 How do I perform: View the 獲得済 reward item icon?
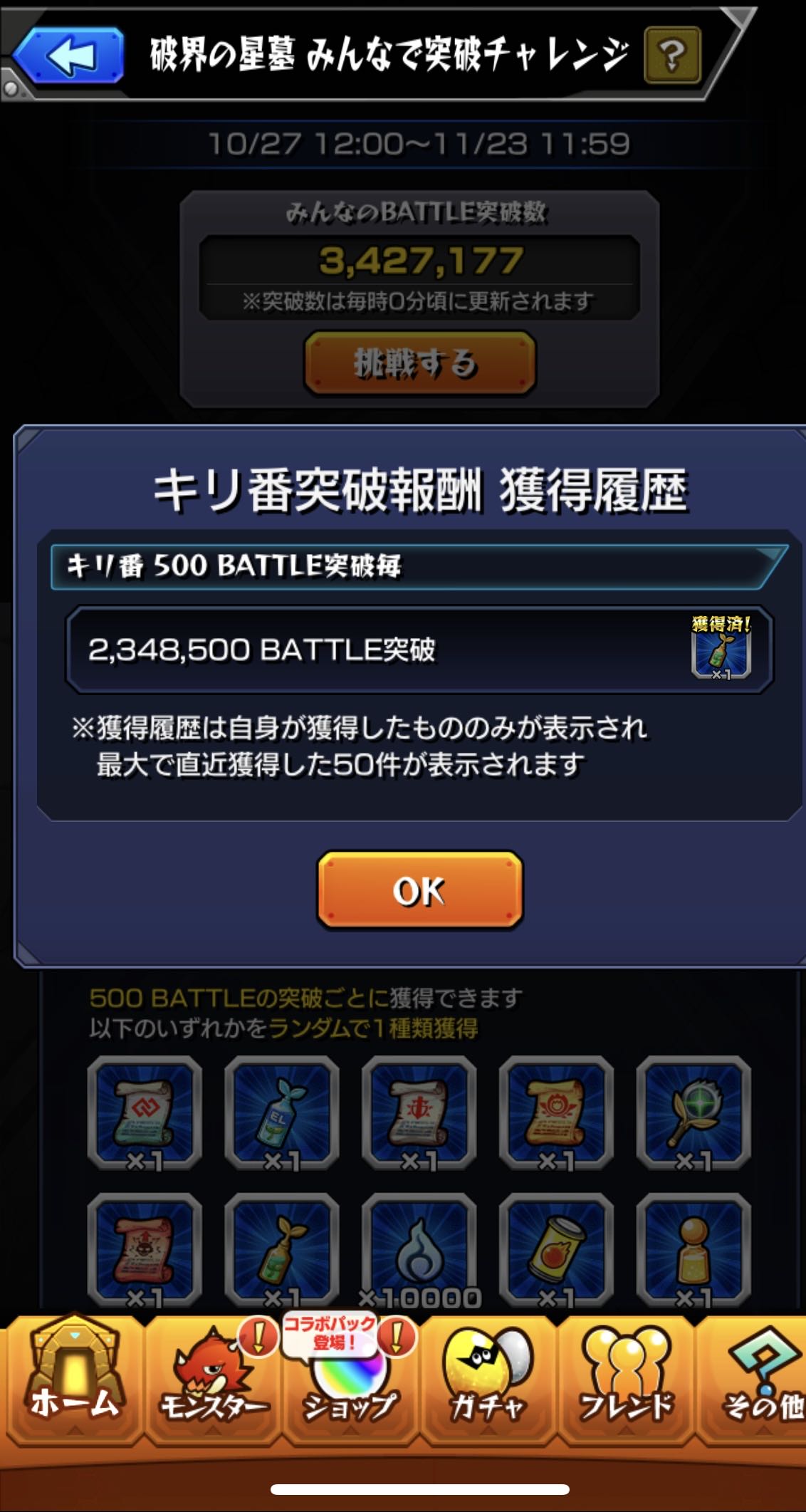(x=721, y=655)
